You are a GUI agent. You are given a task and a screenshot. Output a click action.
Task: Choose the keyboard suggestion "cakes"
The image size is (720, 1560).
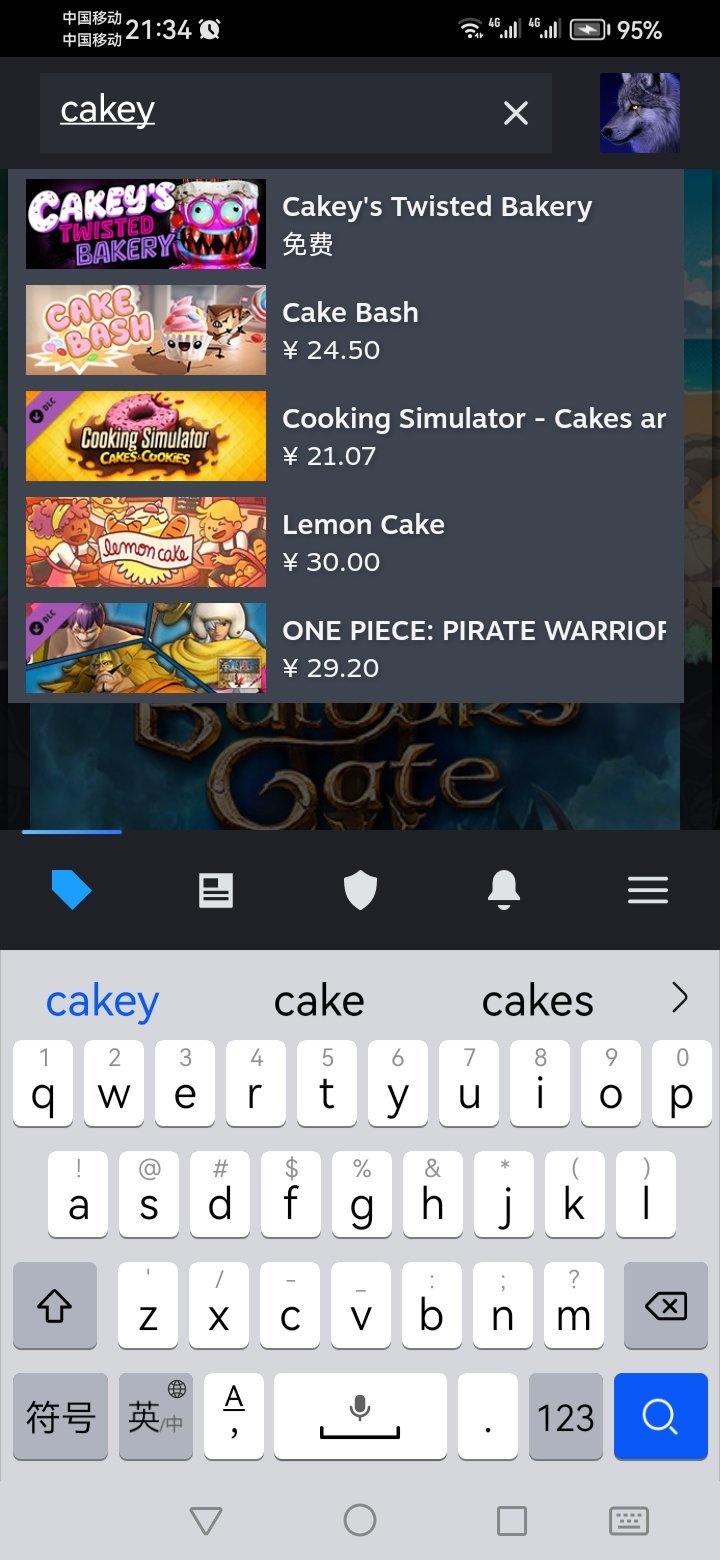pos(537,1001)
